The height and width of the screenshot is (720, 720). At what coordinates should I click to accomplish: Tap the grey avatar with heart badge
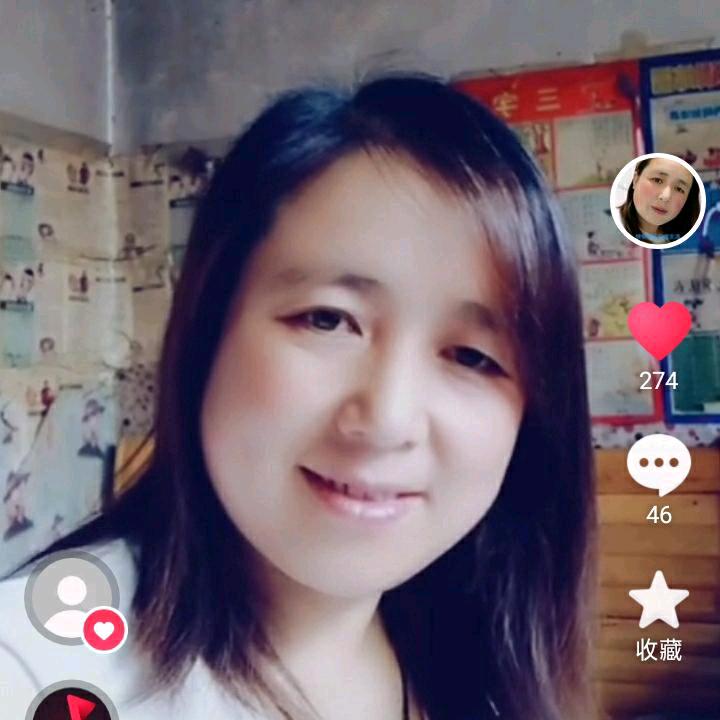72,598
